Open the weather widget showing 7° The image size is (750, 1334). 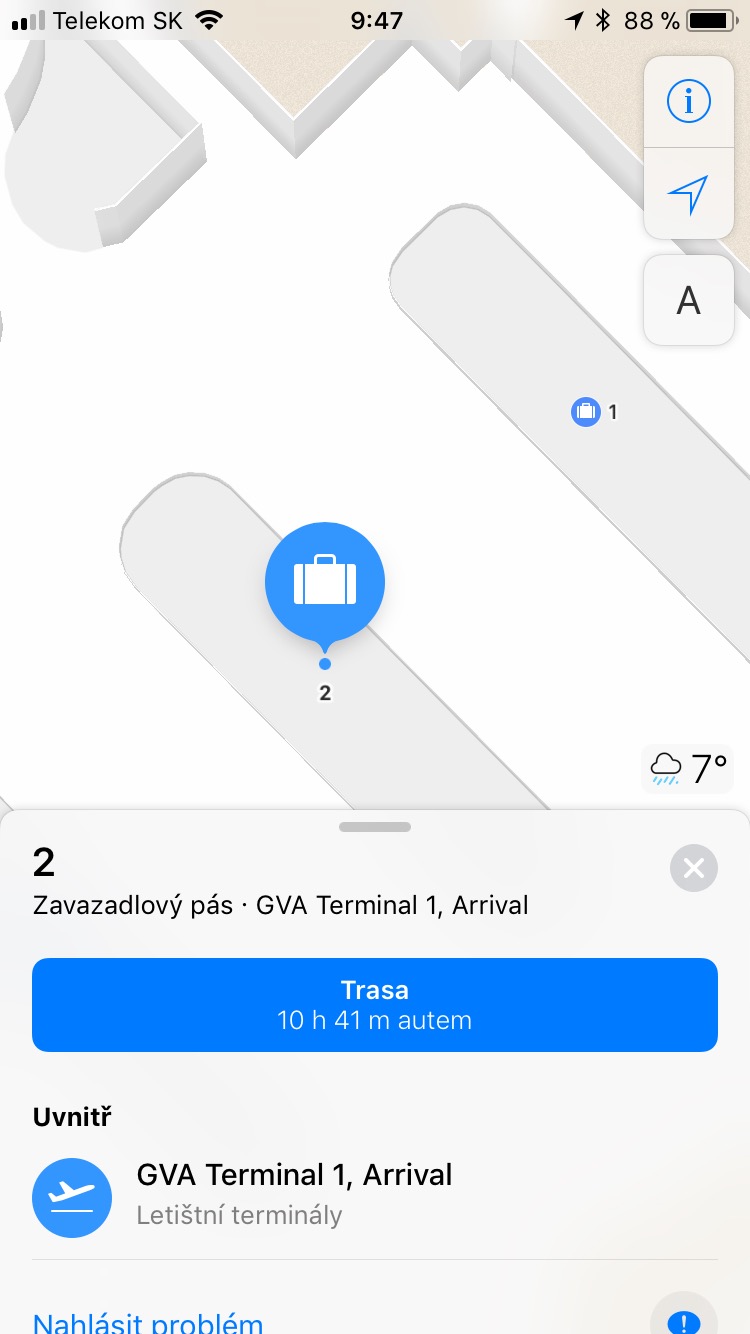click(689, 769)
